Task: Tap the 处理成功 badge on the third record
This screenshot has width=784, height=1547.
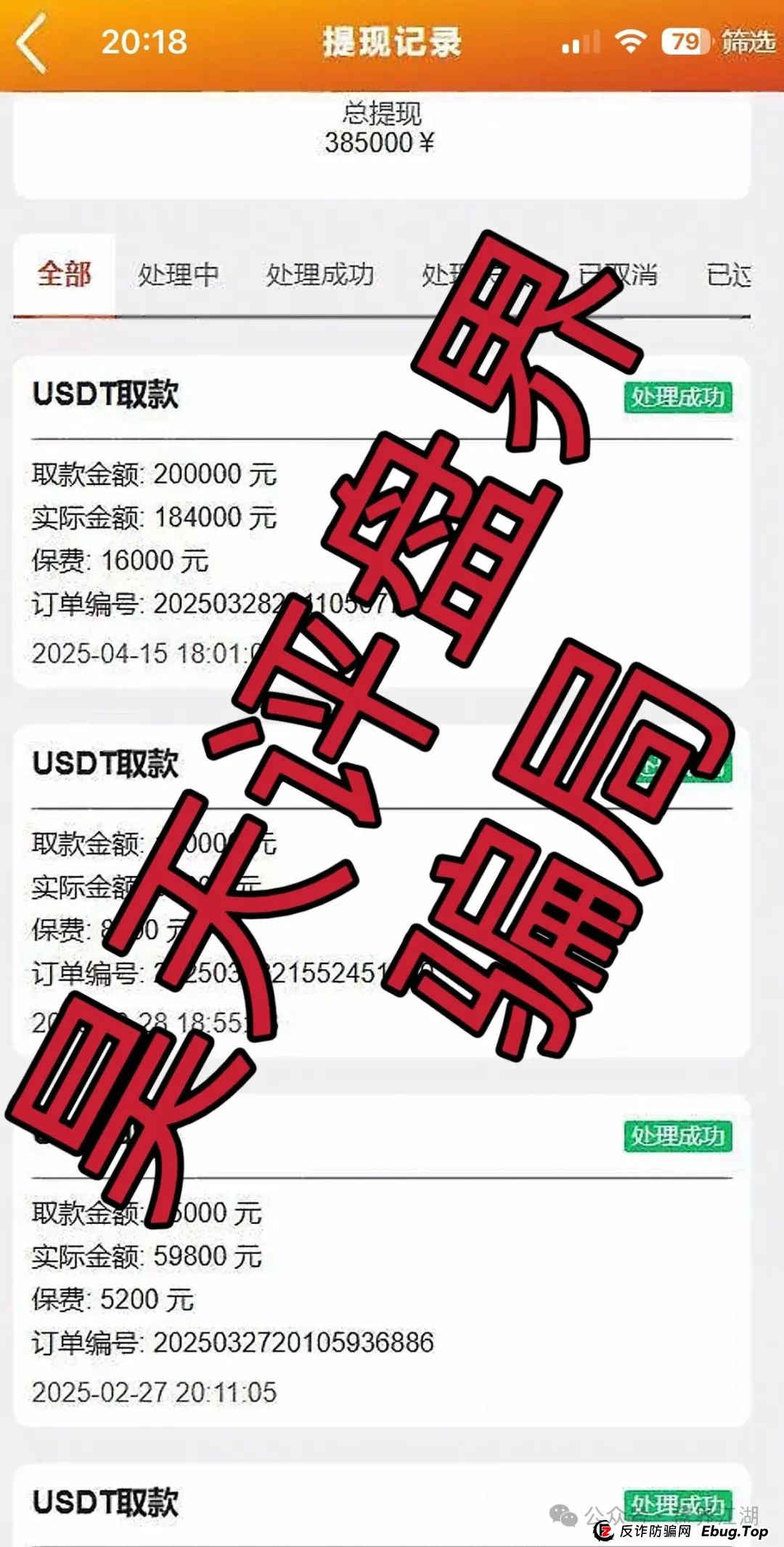Action: pyautogui.click(x=679, y=1136)
